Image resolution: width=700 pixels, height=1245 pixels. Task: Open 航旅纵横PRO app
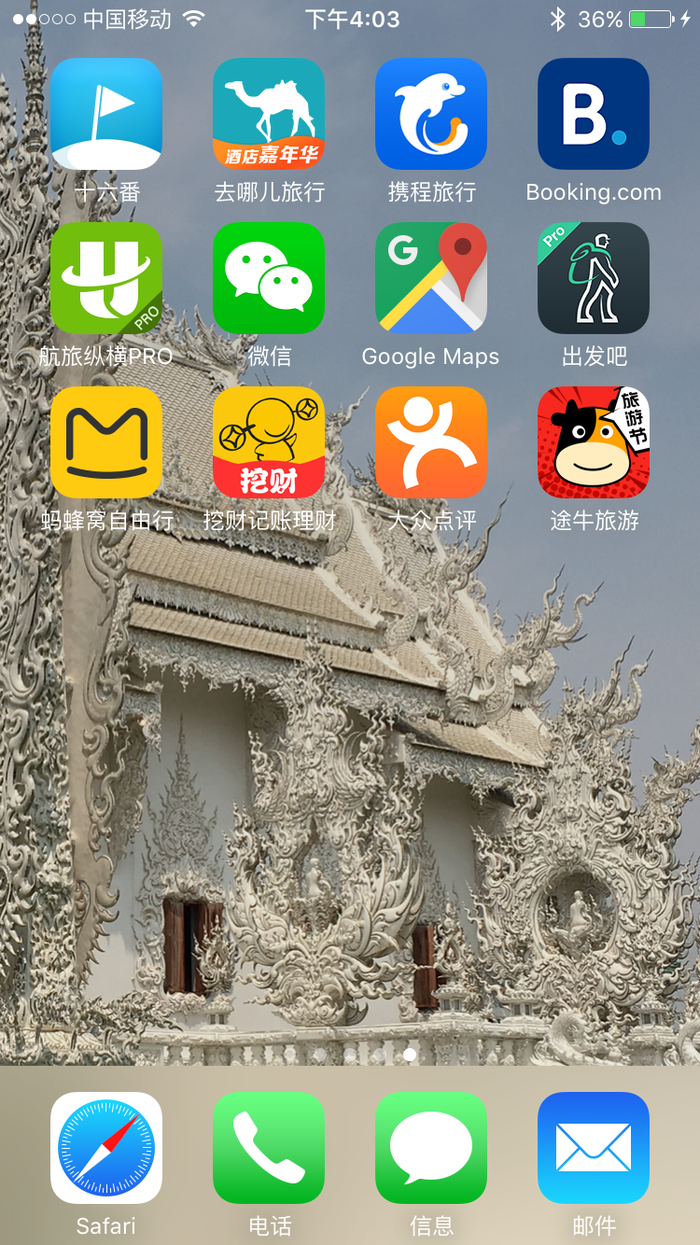coord(106,278)
